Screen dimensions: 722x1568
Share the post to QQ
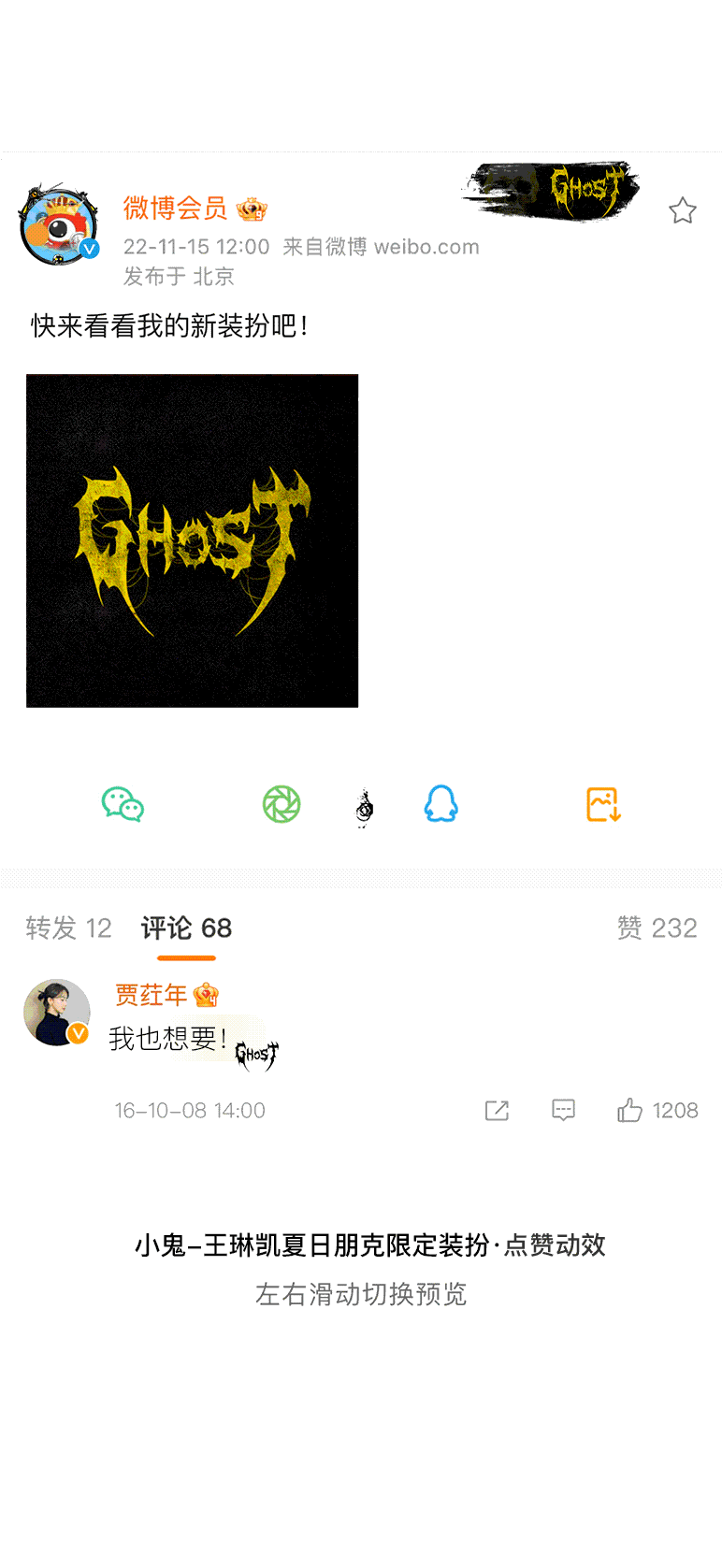coord(441,804)
